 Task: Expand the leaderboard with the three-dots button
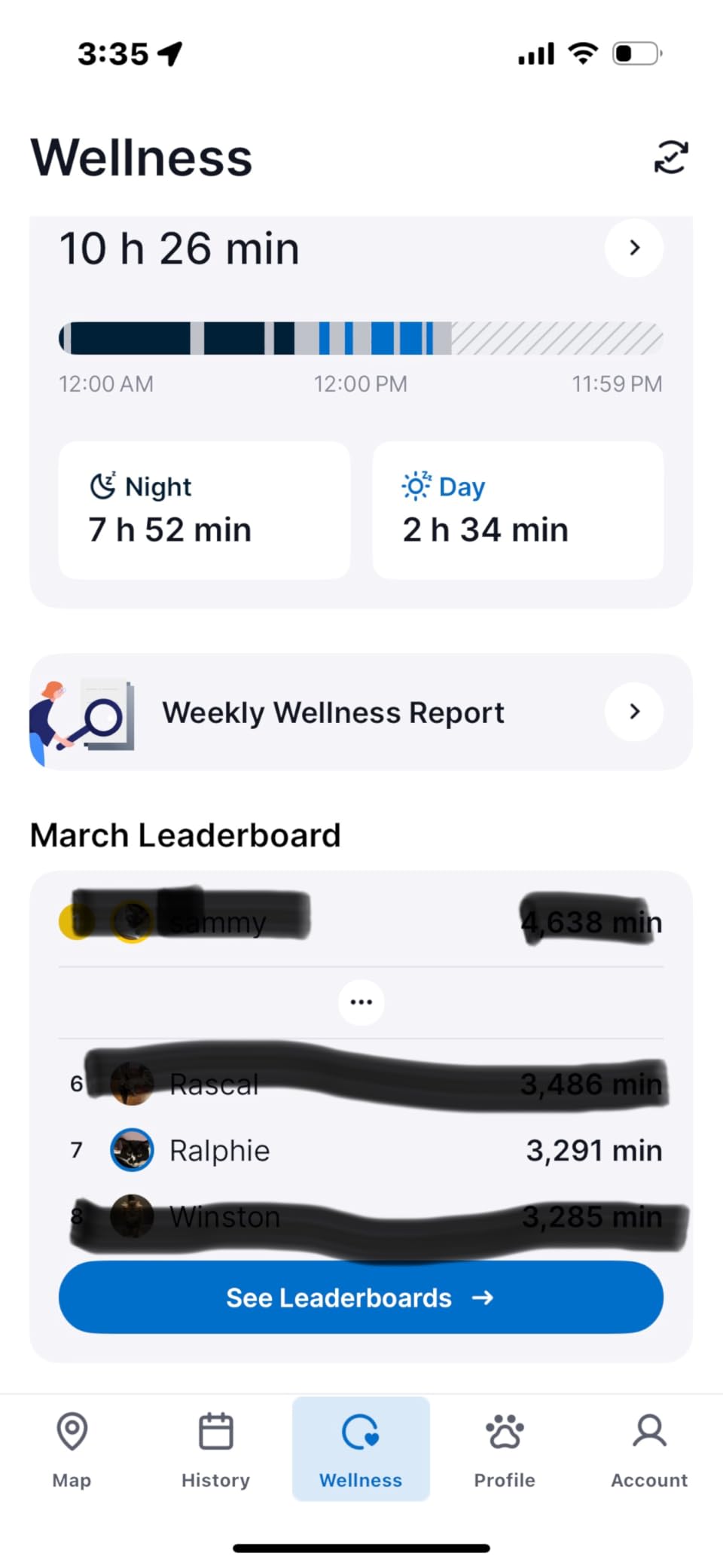pyautogui.click(x=361, y=1002)
